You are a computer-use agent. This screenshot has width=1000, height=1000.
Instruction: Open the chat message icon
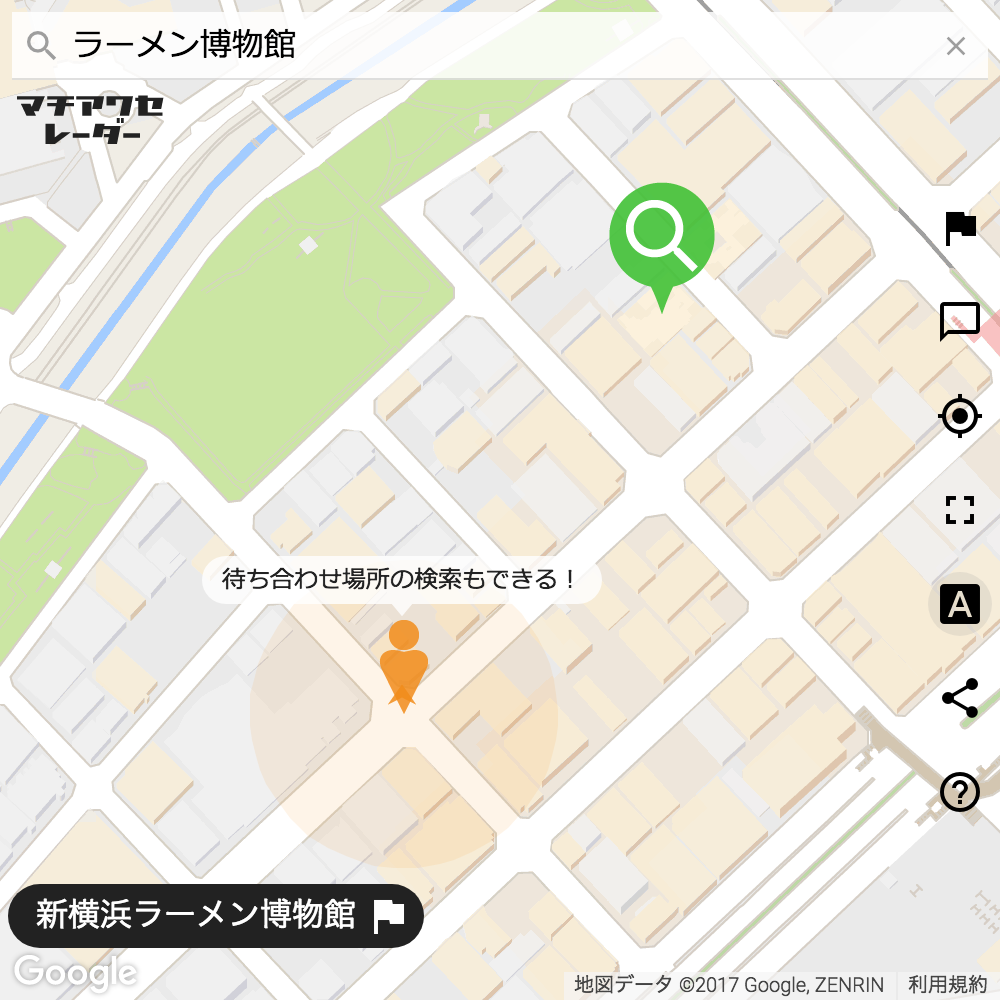pos(960,322)
